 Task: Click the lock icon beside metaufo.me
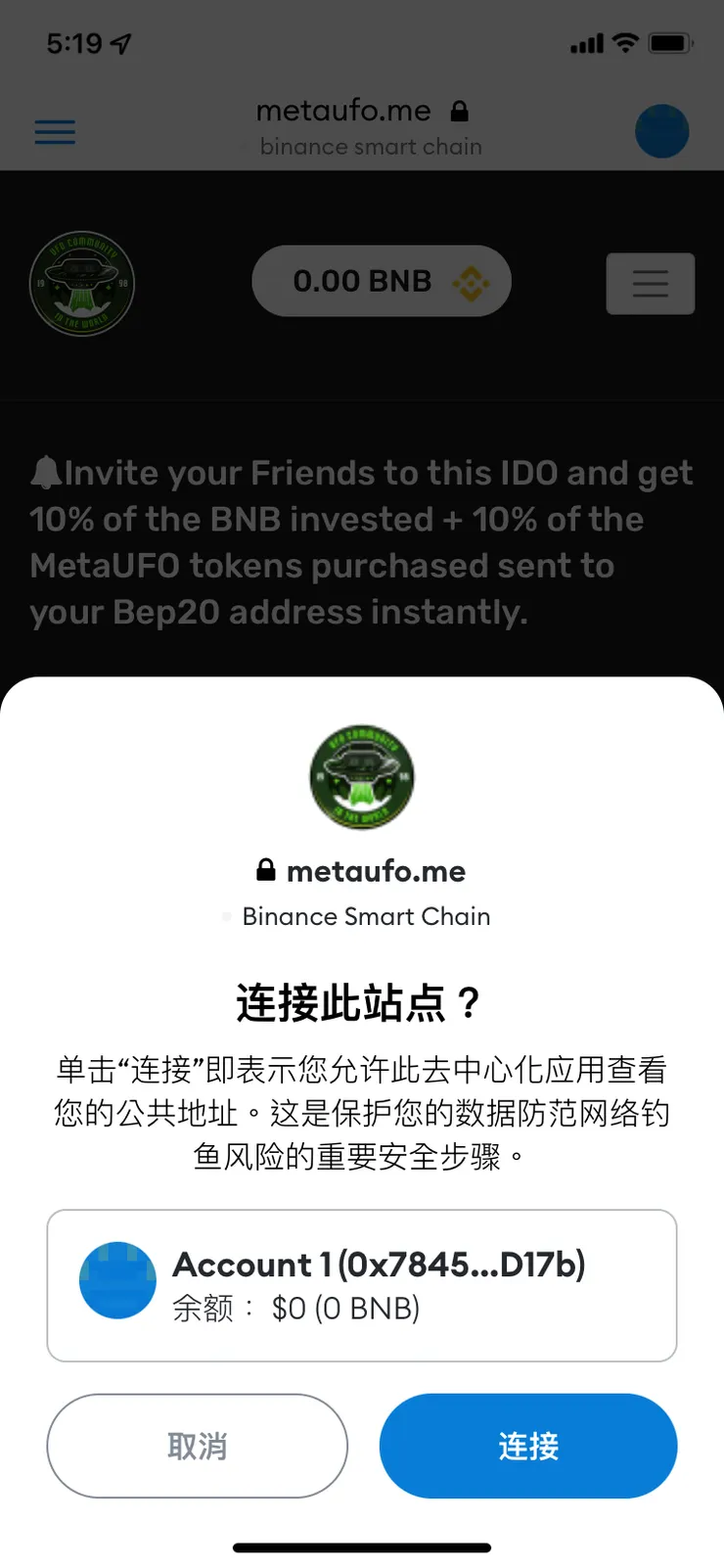(460, 111)
